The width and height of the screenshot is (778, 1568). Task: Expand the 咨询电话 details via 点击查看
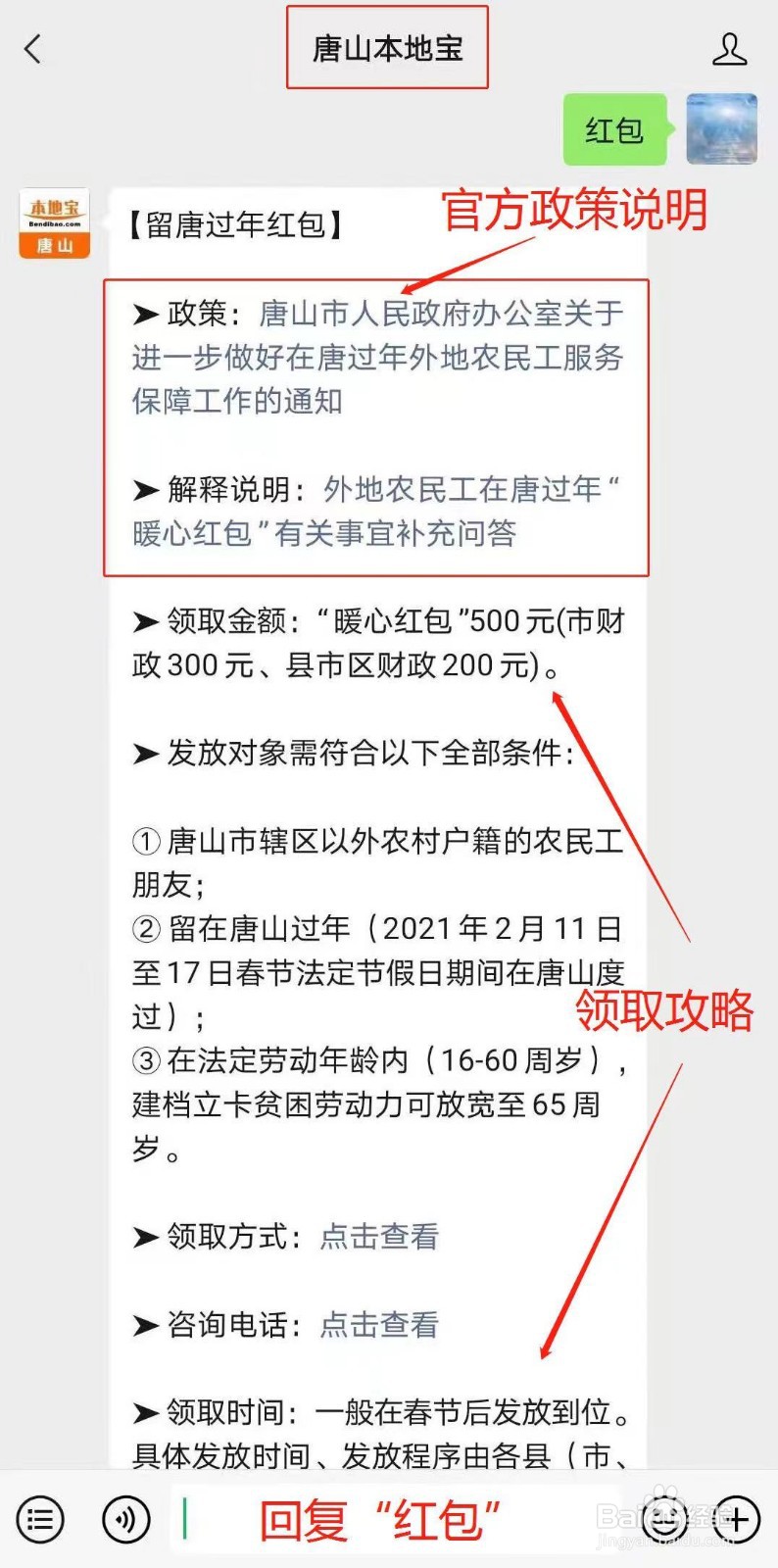click(377, 1327)
